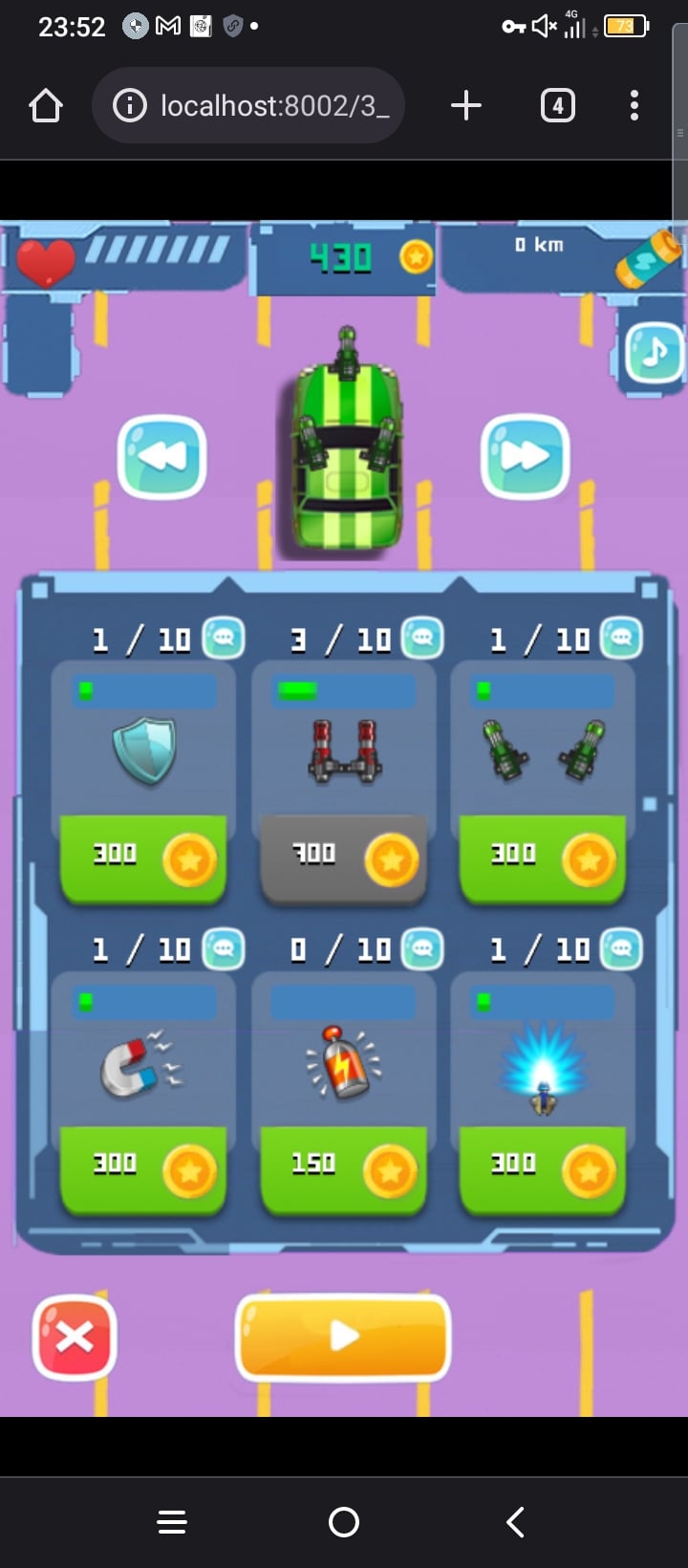Close the upgrade shop with red X
This screenshot has height=1568, width=688.
pyautogui.click(x=75, y=1338)
